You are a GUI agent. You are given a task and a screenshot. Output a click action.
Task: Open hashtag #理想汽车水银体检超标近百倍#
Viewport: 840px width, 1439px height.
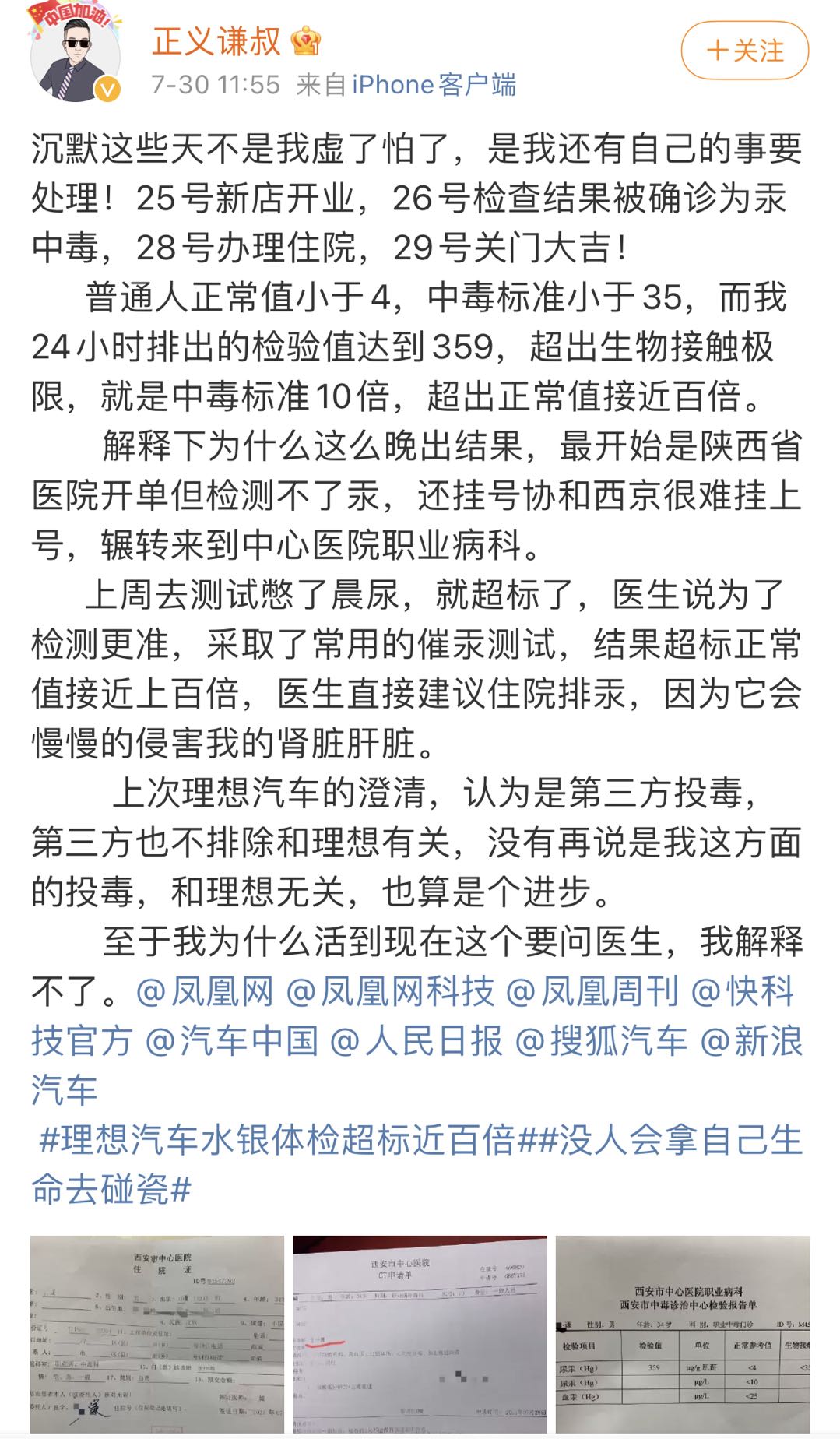coord(277,1140)
